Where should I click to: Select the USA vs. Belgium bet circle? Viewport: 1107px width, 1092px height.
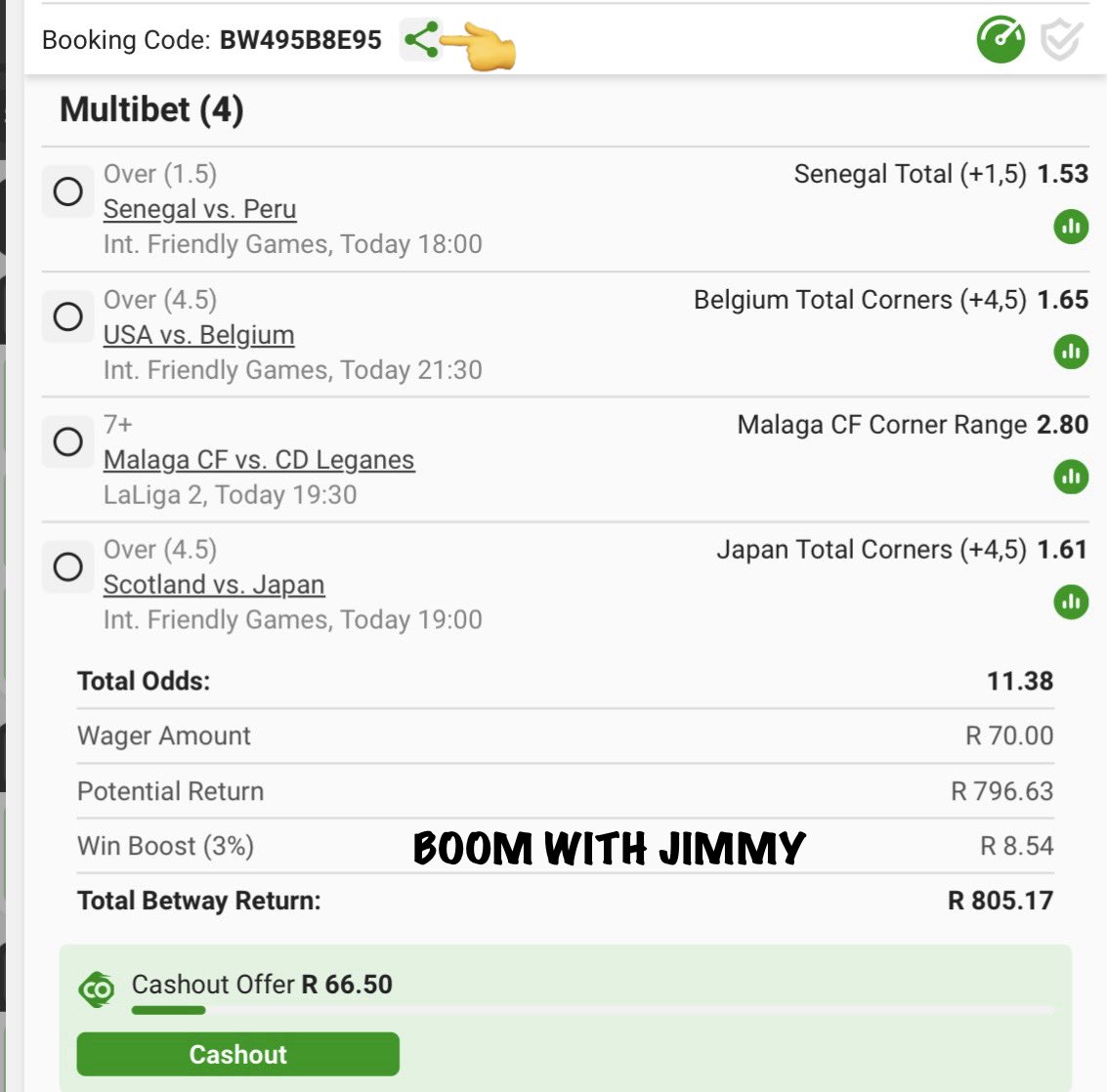(67, 316)
